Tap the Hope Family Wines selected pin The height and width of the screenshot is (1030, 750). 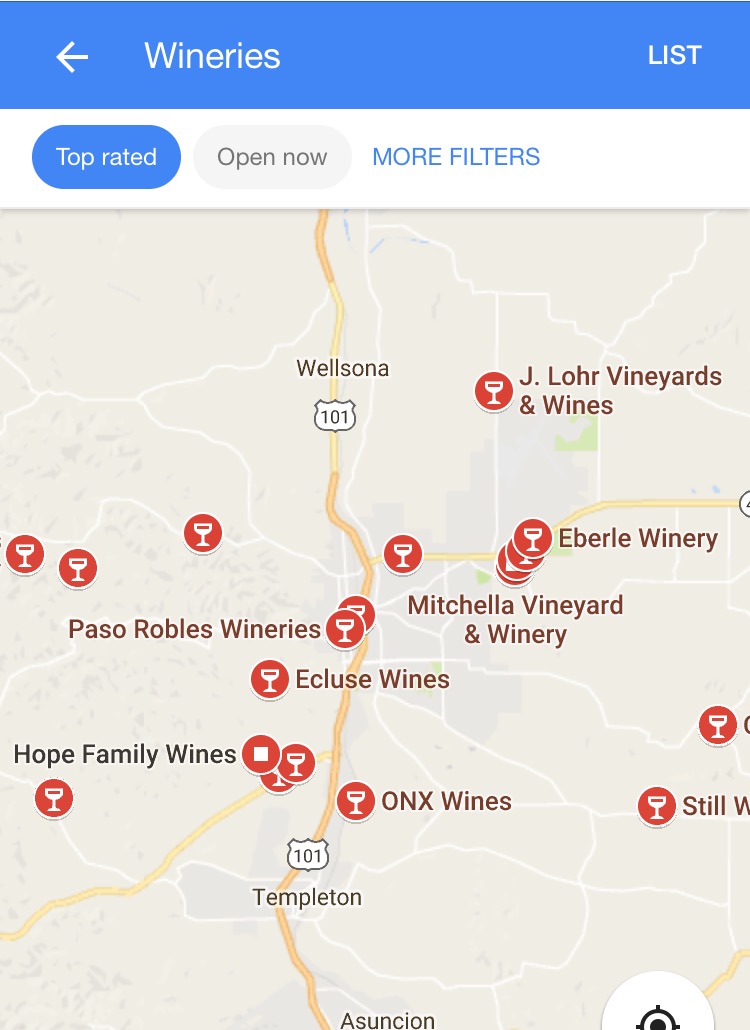[x=260, y=753]
